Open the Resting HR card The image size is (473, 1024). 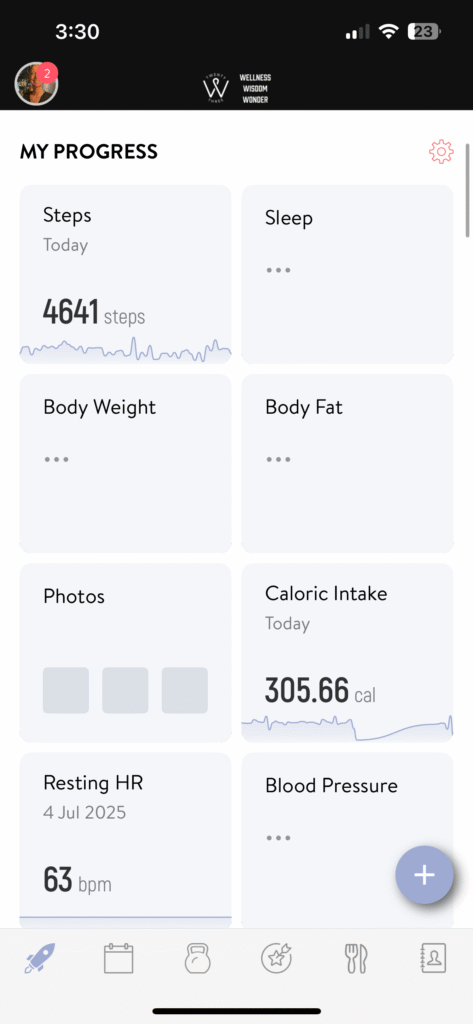tap(125, 840)
